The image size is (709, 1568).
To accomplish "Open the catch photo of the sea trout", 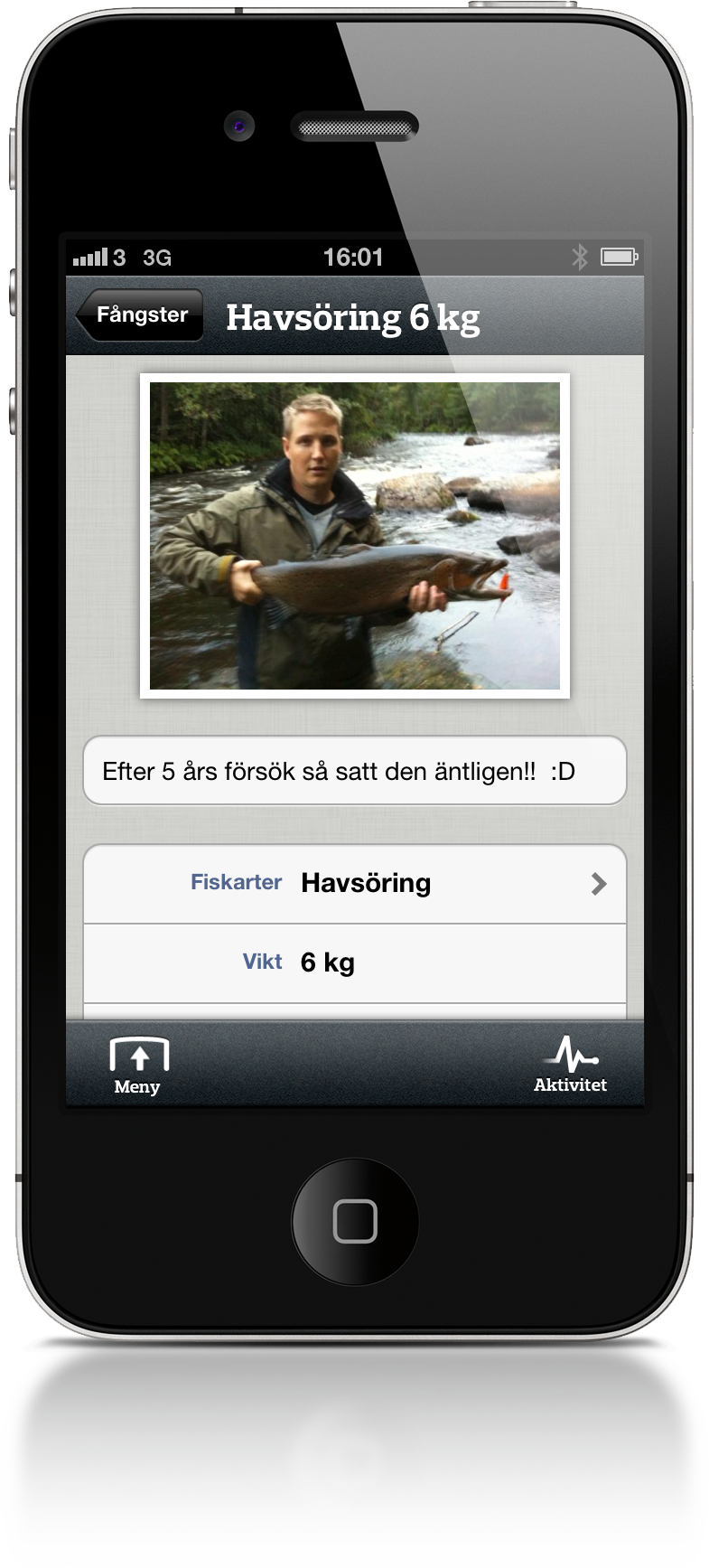I will [x=354, y=535].
